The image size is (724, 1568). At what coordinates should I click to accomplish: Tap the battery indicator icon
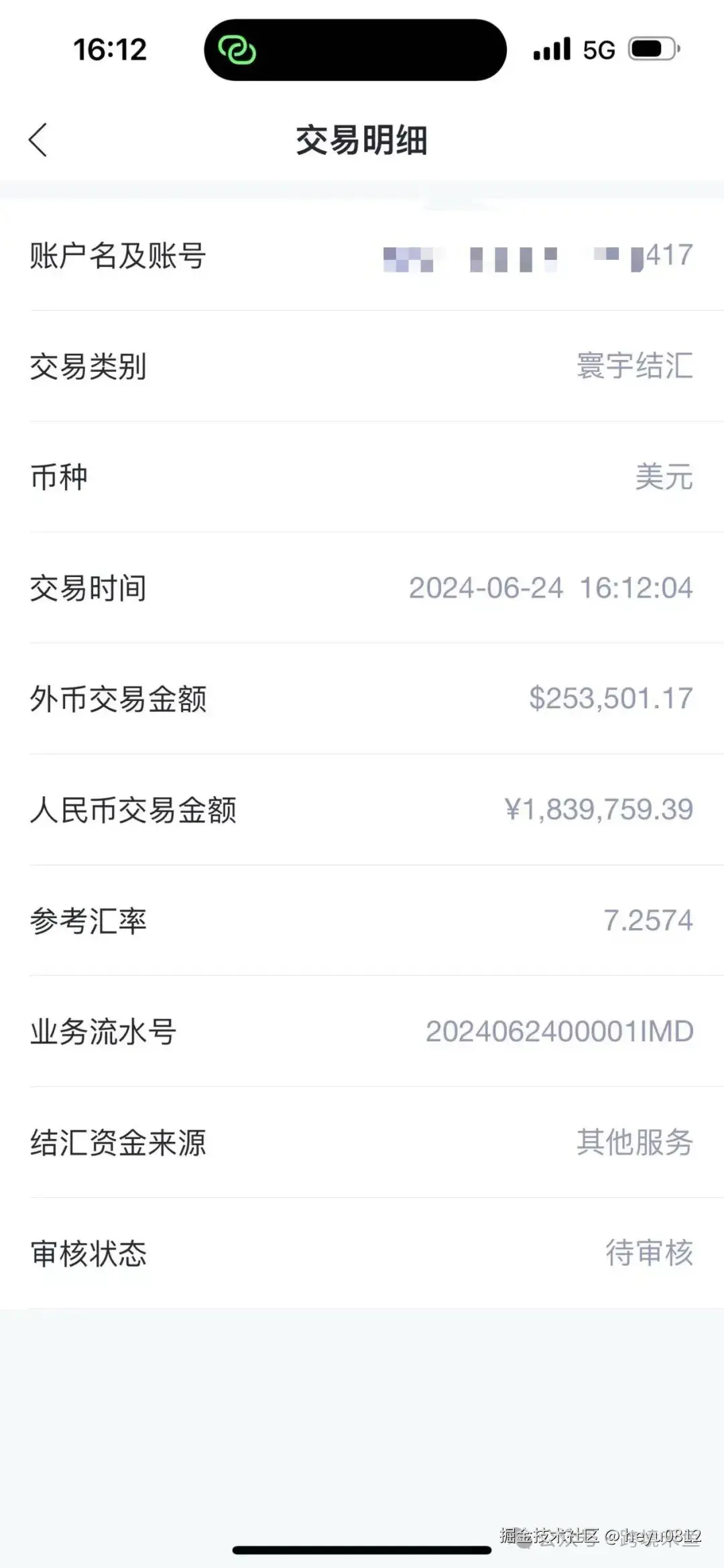click(x=654, y=50)
